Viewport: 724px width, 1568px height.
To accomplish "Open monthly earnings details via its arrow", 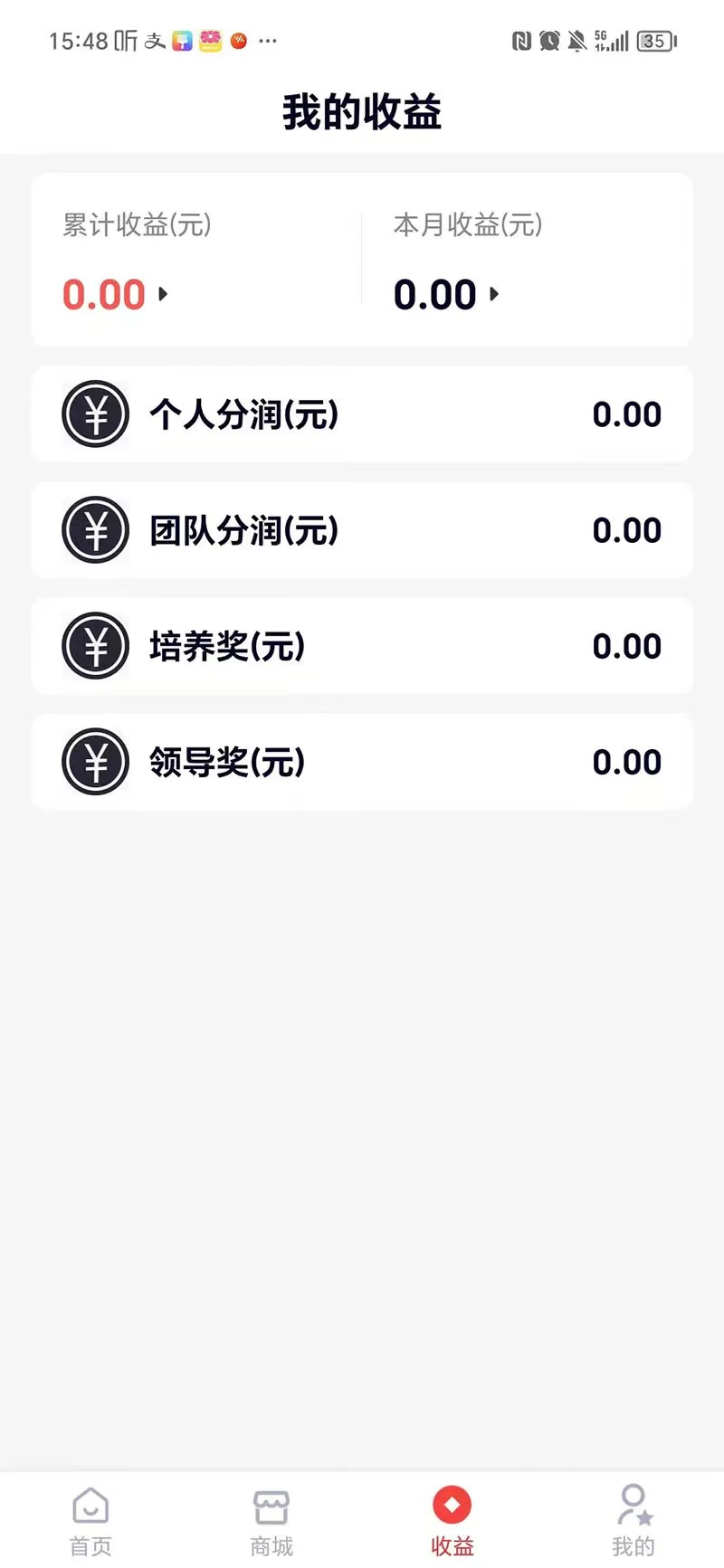I will point(494,294).
